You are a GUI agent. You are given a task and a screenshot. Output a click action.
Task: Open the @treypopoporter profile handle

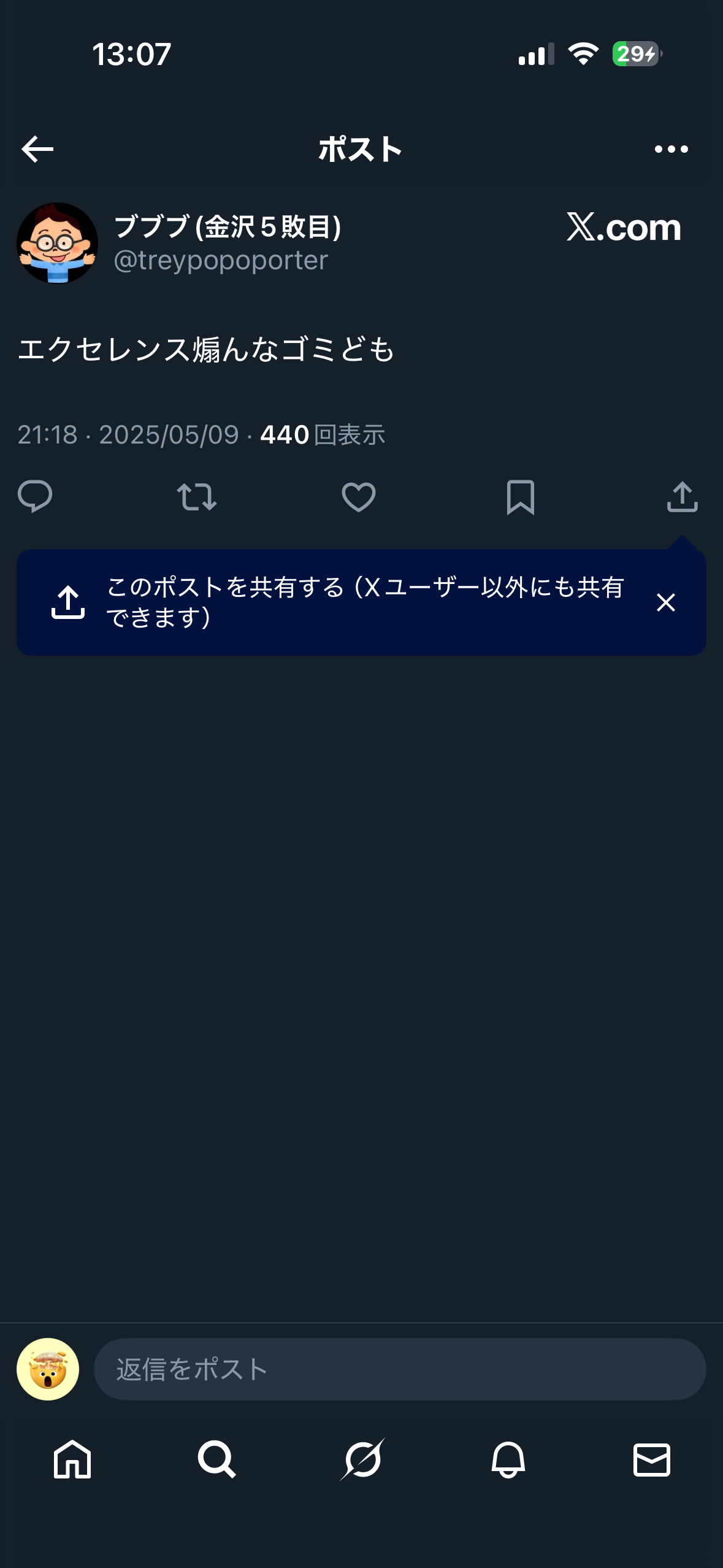221,261
